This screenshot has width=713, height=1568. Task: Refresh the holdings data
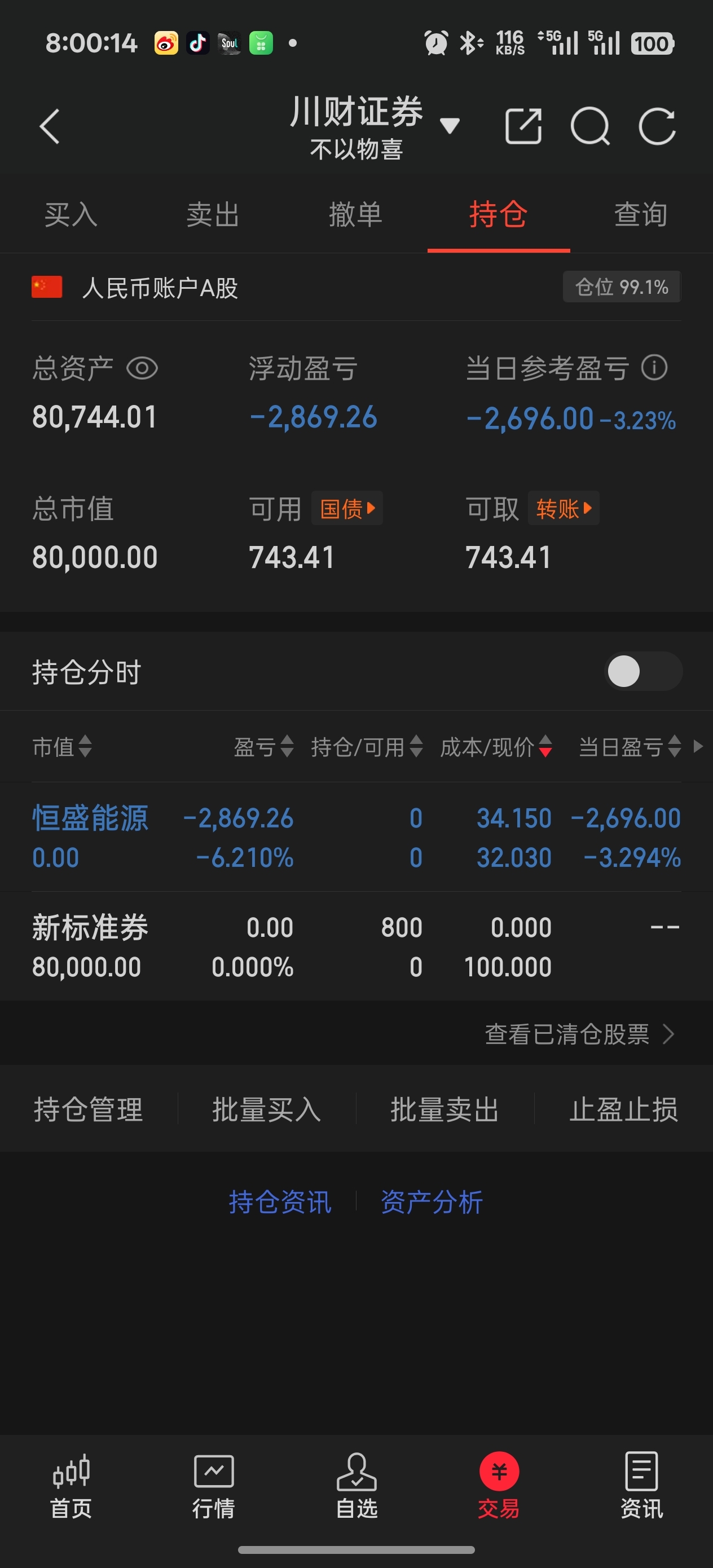click(x=657, y=126)
